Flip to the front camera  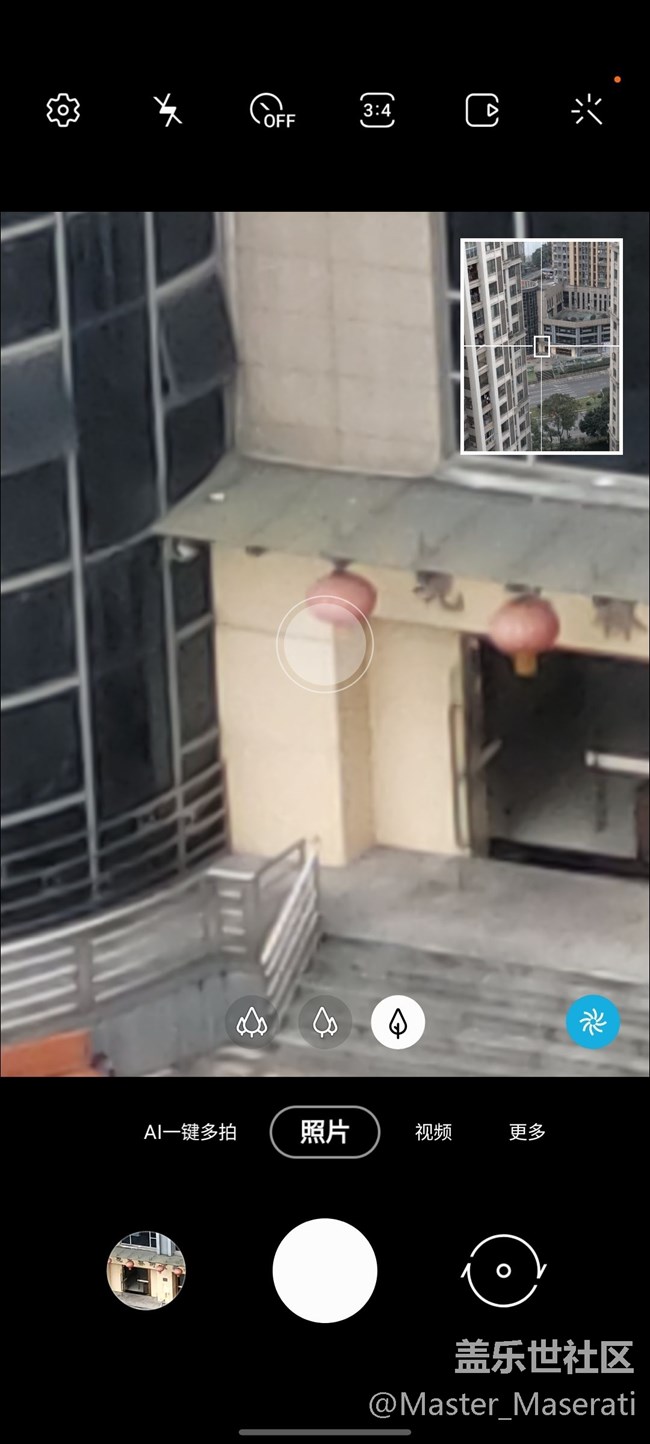504,1270
